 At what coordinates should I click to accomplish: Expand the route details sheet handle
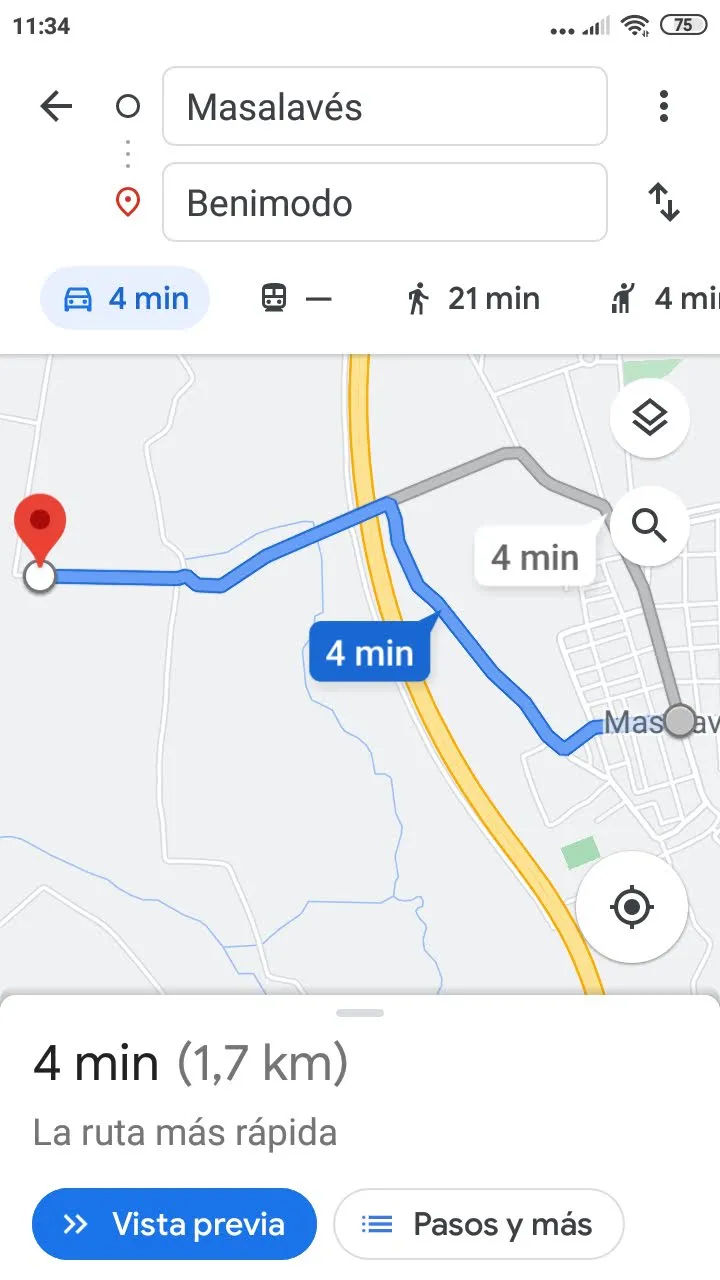click(x=360, y=1013)
